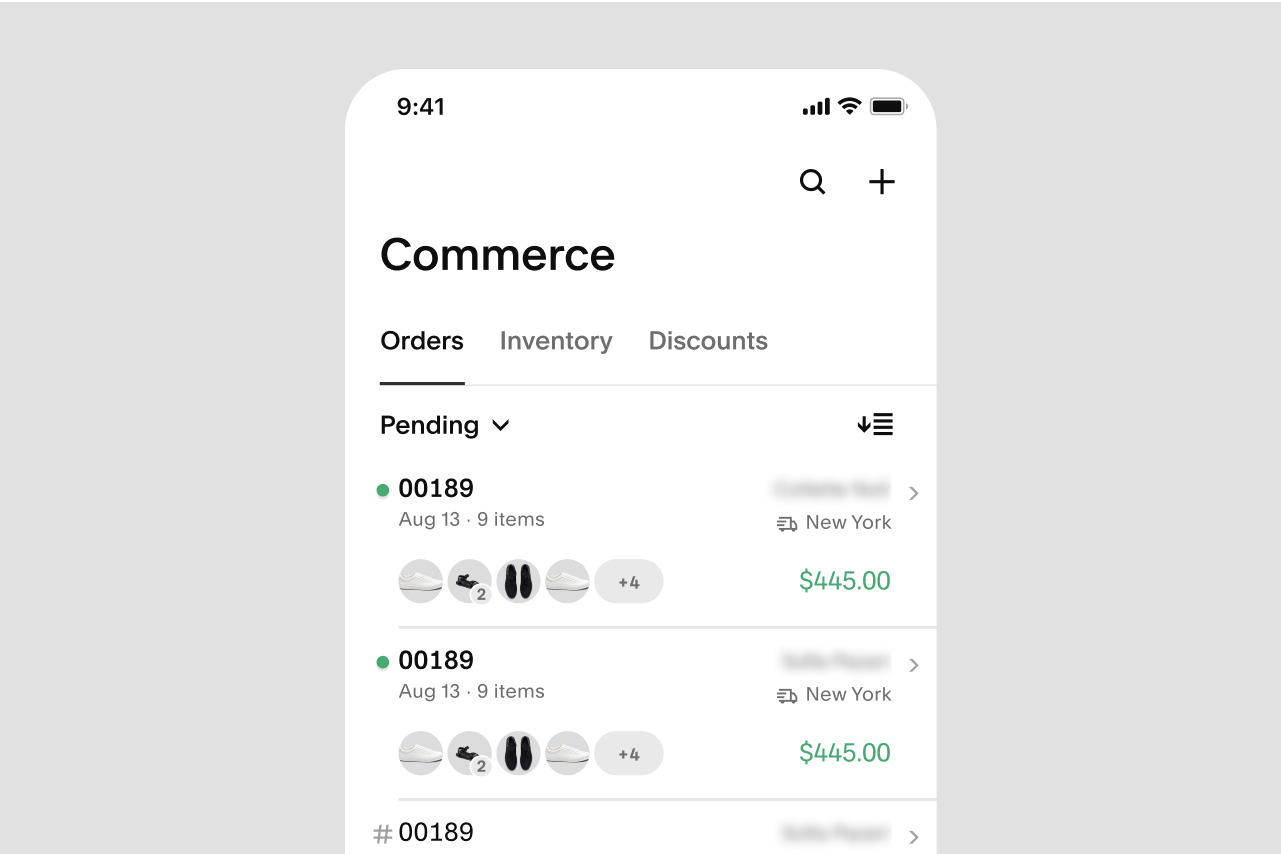Expand the Pending status dropdown

pyautogui.click(x=445, y=425)
